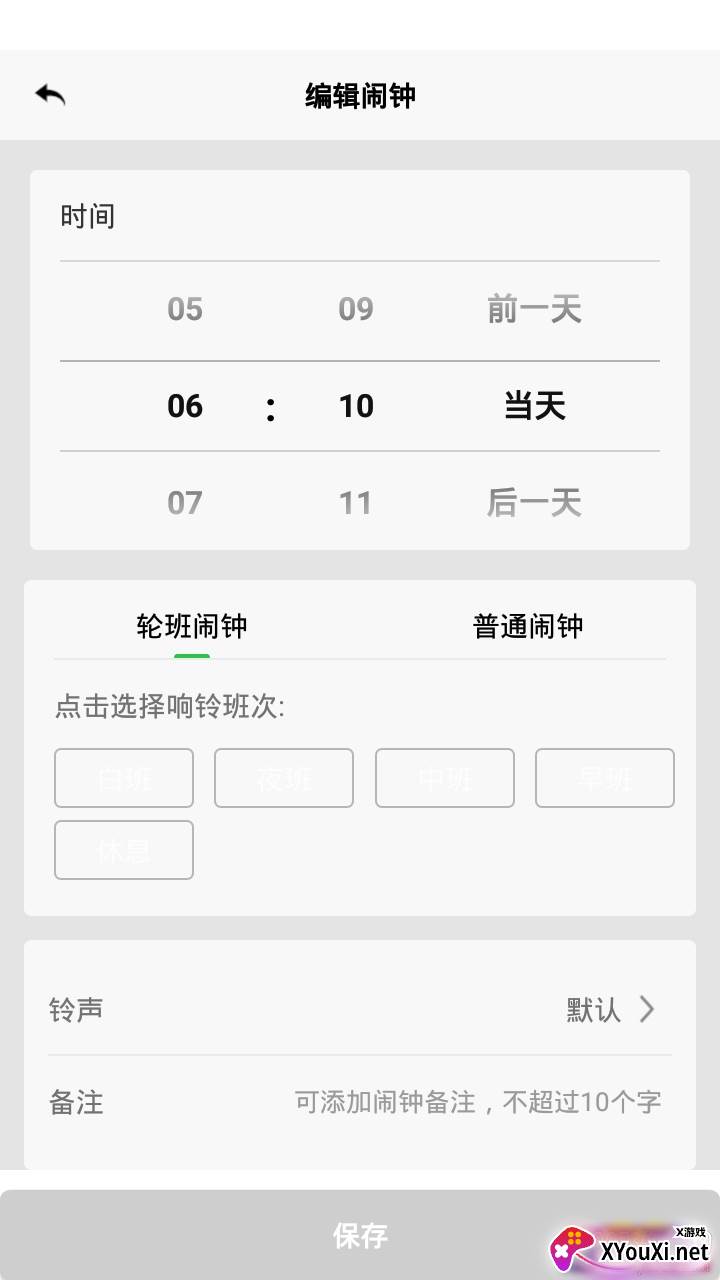720x1280 pixels.
Task: Pick minute 09 in the time picker
Action: 356,309
